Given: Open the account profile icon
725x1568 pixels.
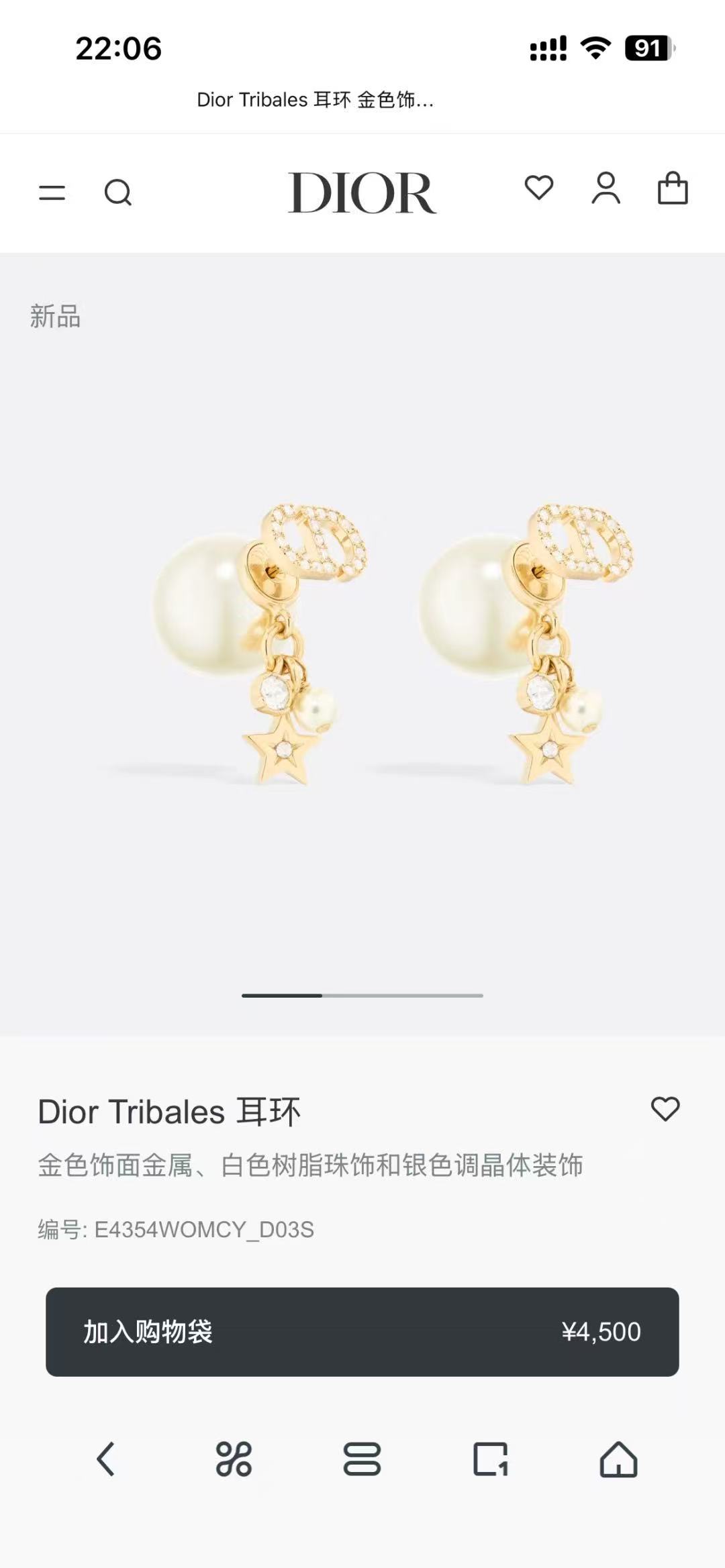Looking at the screenshot, I should pyautogui.click(x=606, y=189).
